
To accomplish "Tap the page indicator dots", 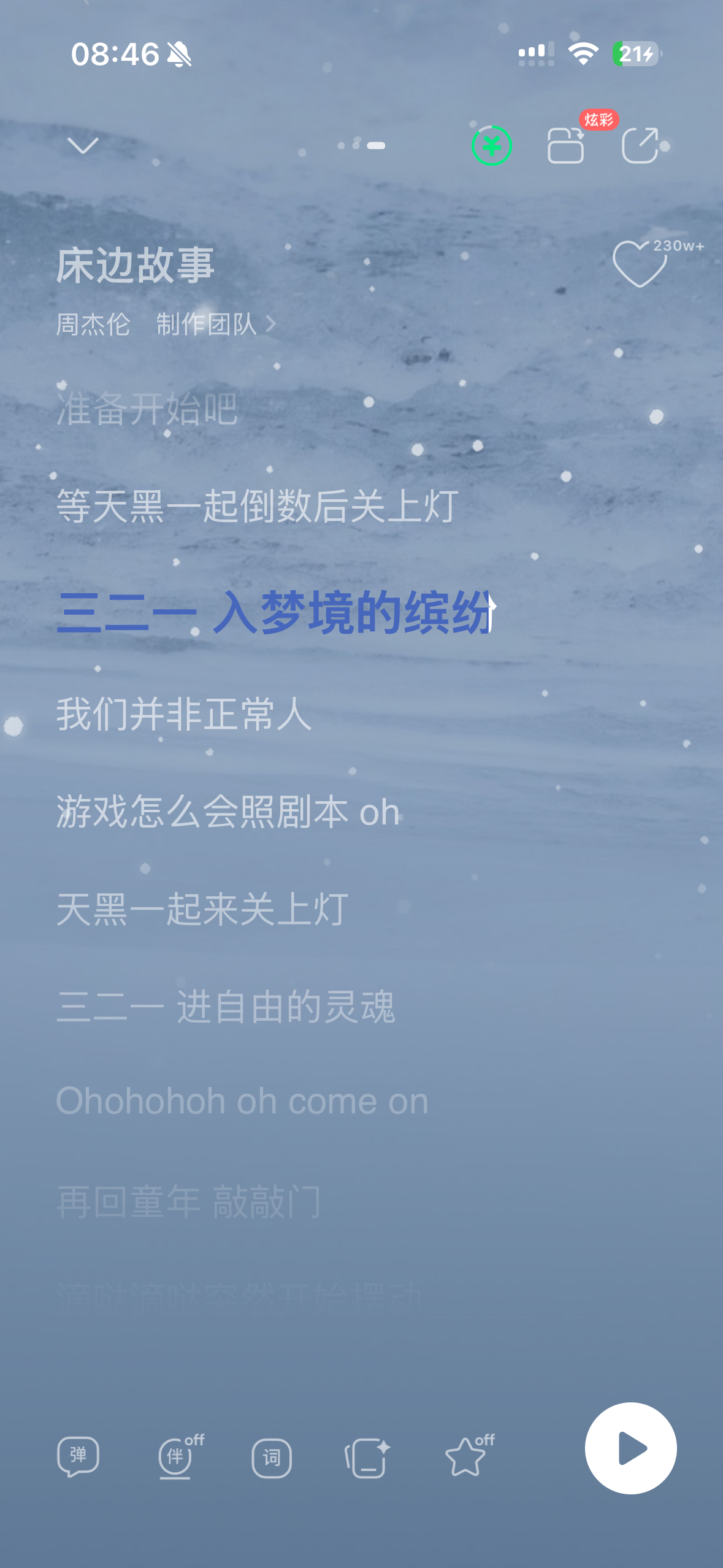I will 361,145.
